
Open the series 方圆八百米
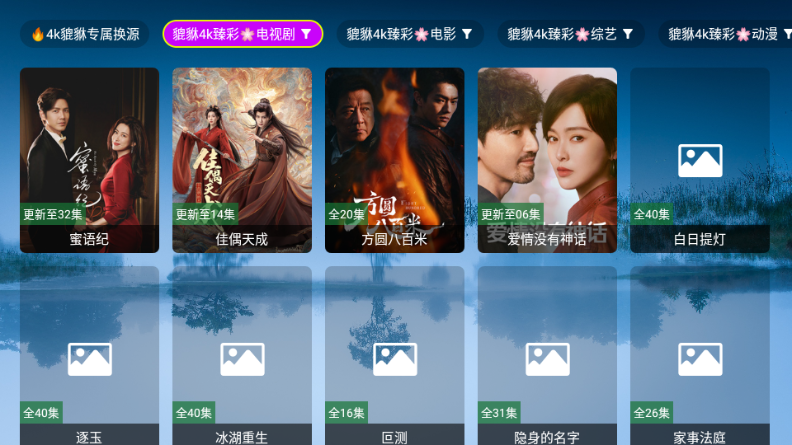point(394,160)
